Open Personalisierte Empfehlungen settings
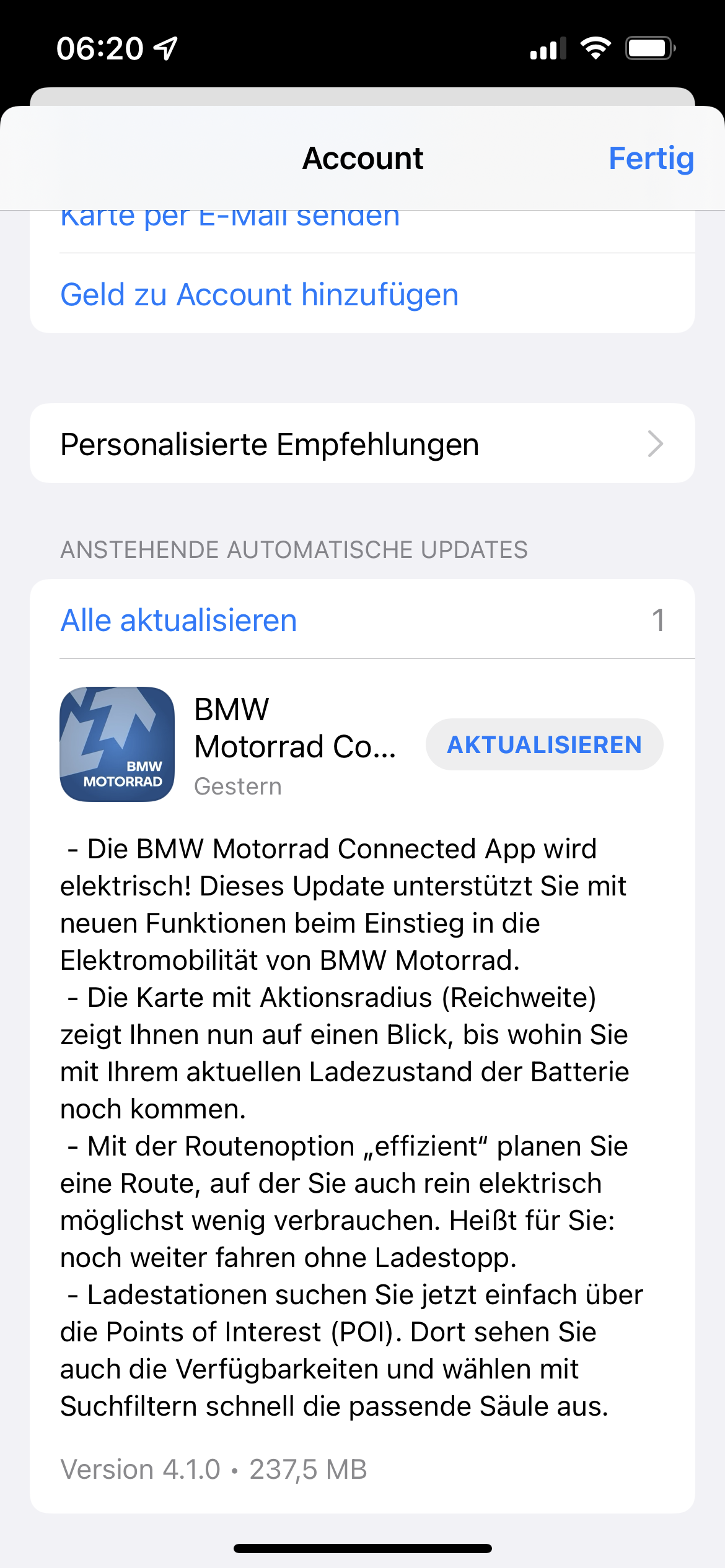 coord(362,444)
